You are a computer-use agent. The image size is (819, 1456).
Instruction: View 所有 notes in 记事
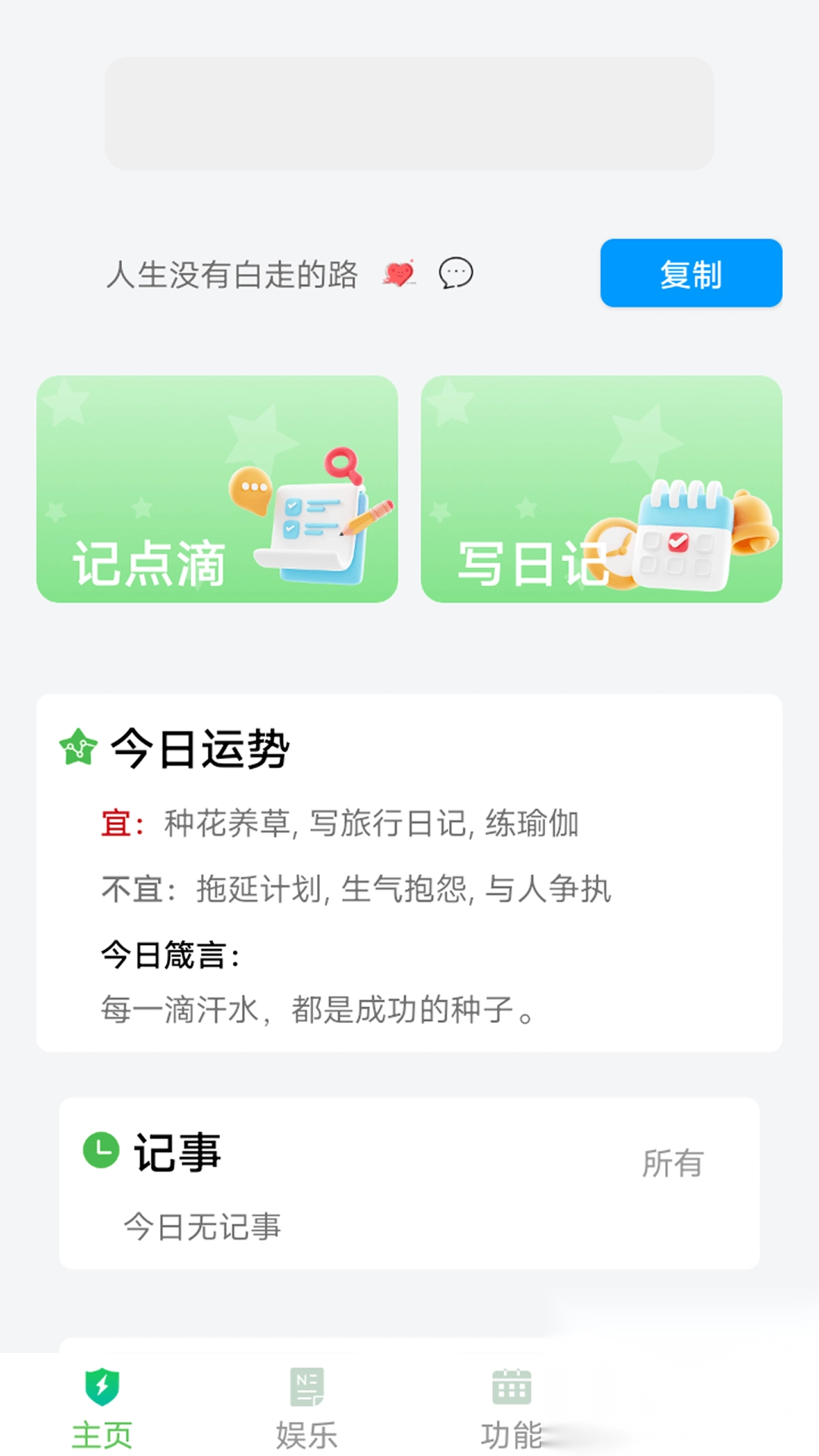point(673,1163)
